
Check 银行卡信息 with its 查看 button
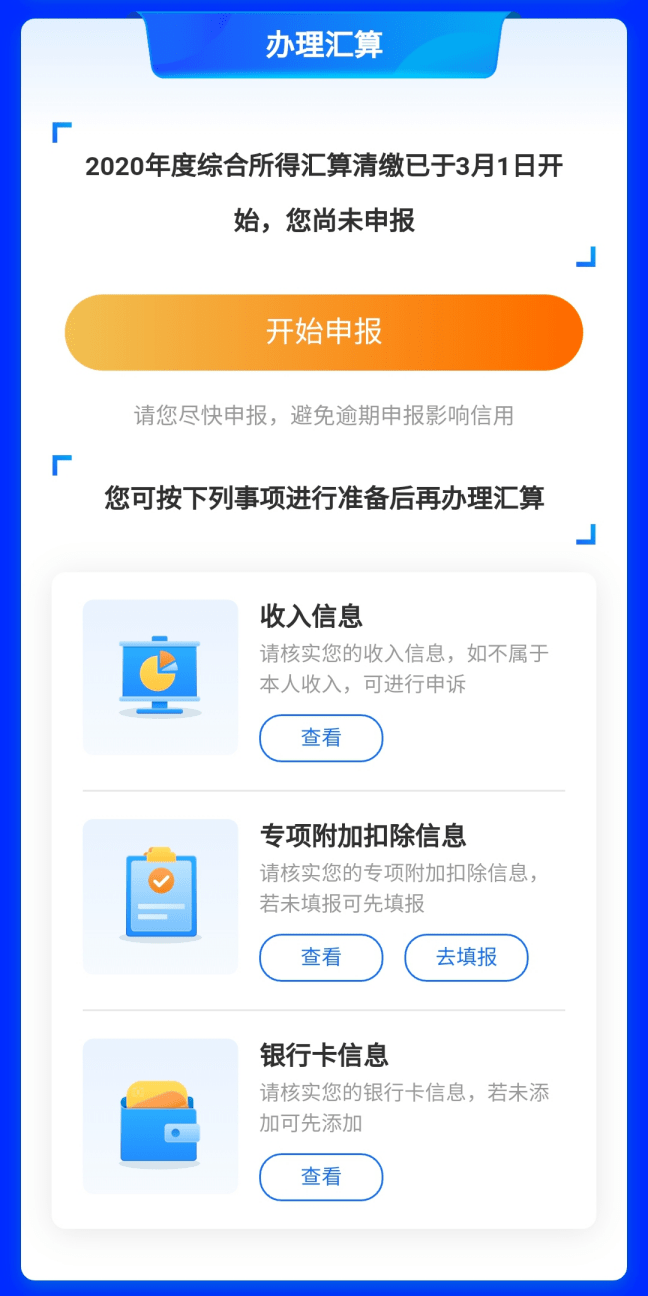(x=321, y=1177)
